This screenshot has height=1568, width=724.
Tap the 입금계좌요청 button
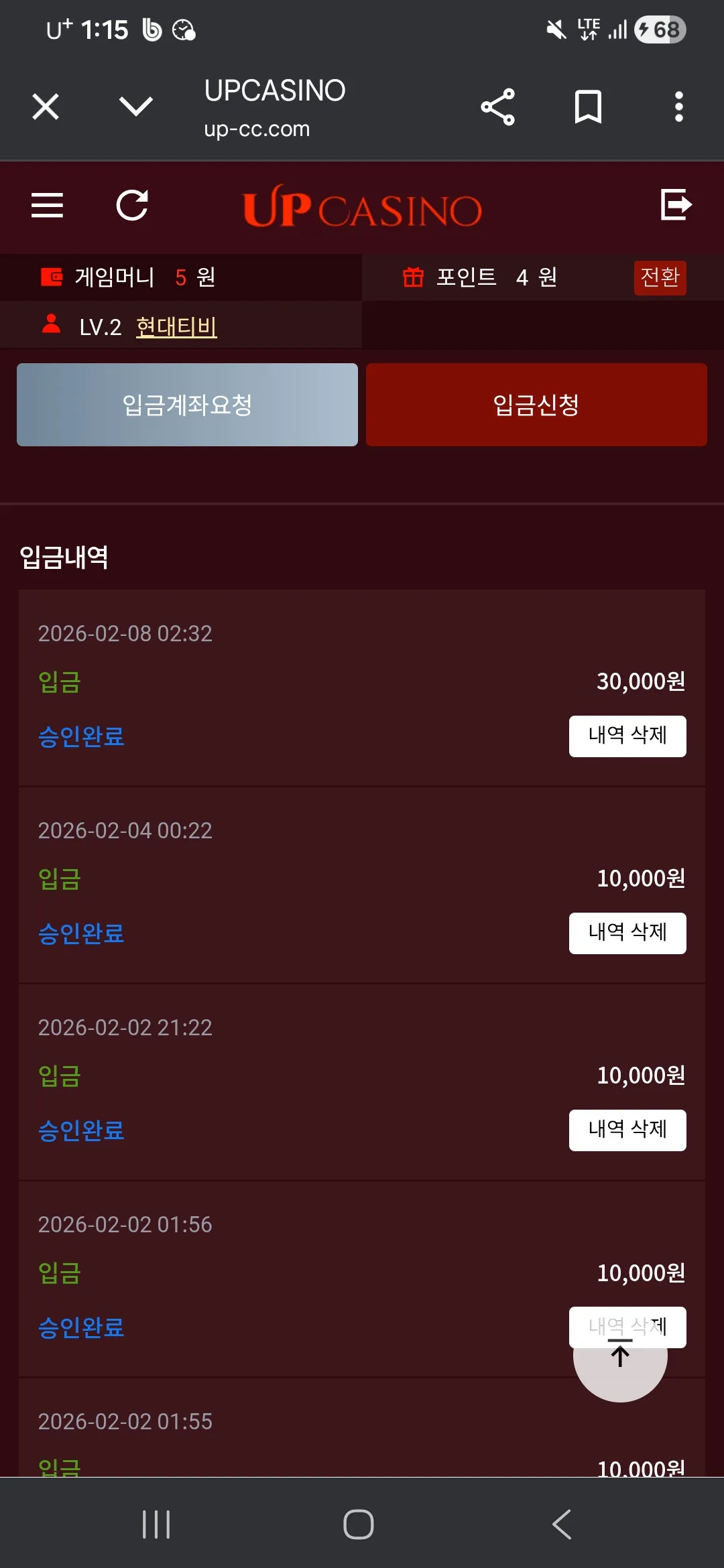click(x=187, y=405)
